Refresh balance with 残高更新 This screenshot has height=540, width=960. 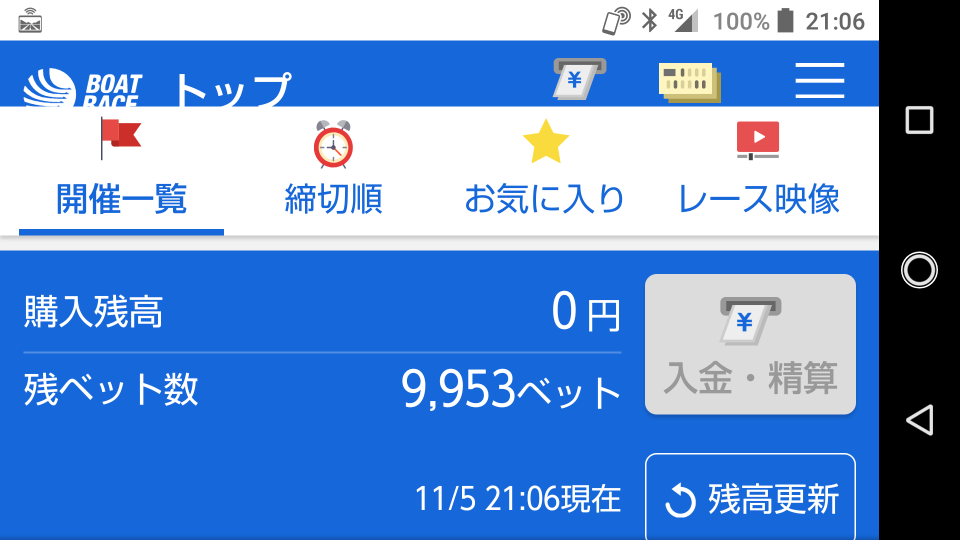coord(750,498)
